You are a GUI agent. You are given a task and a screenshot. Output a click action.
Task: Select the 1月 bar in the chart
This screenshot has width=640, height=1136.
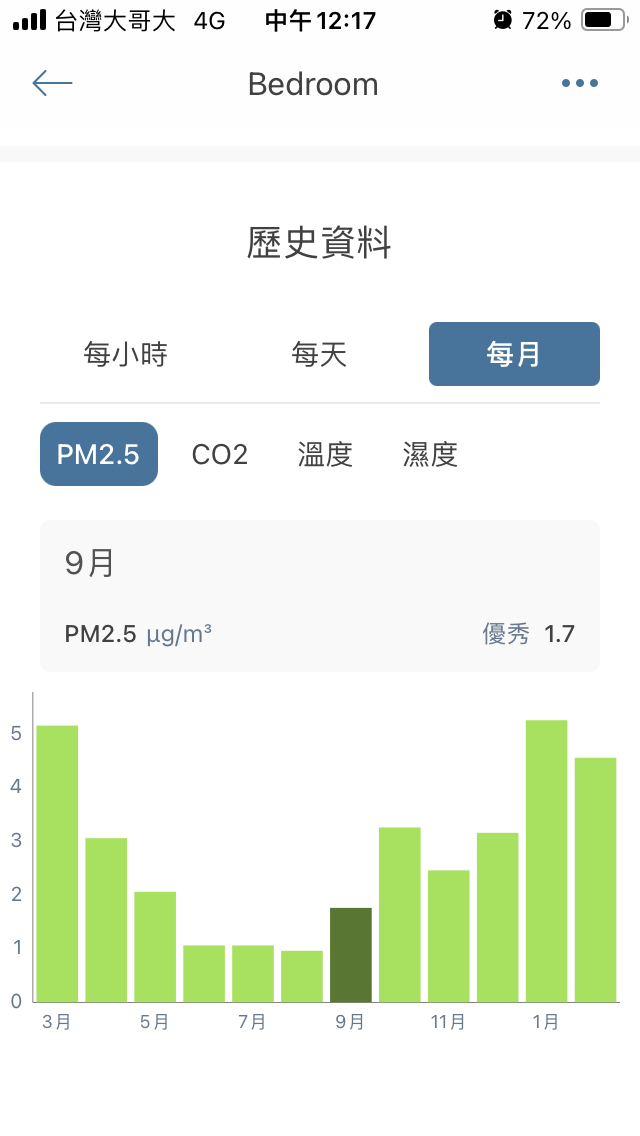pyautogui.click(x=546, y=860)
